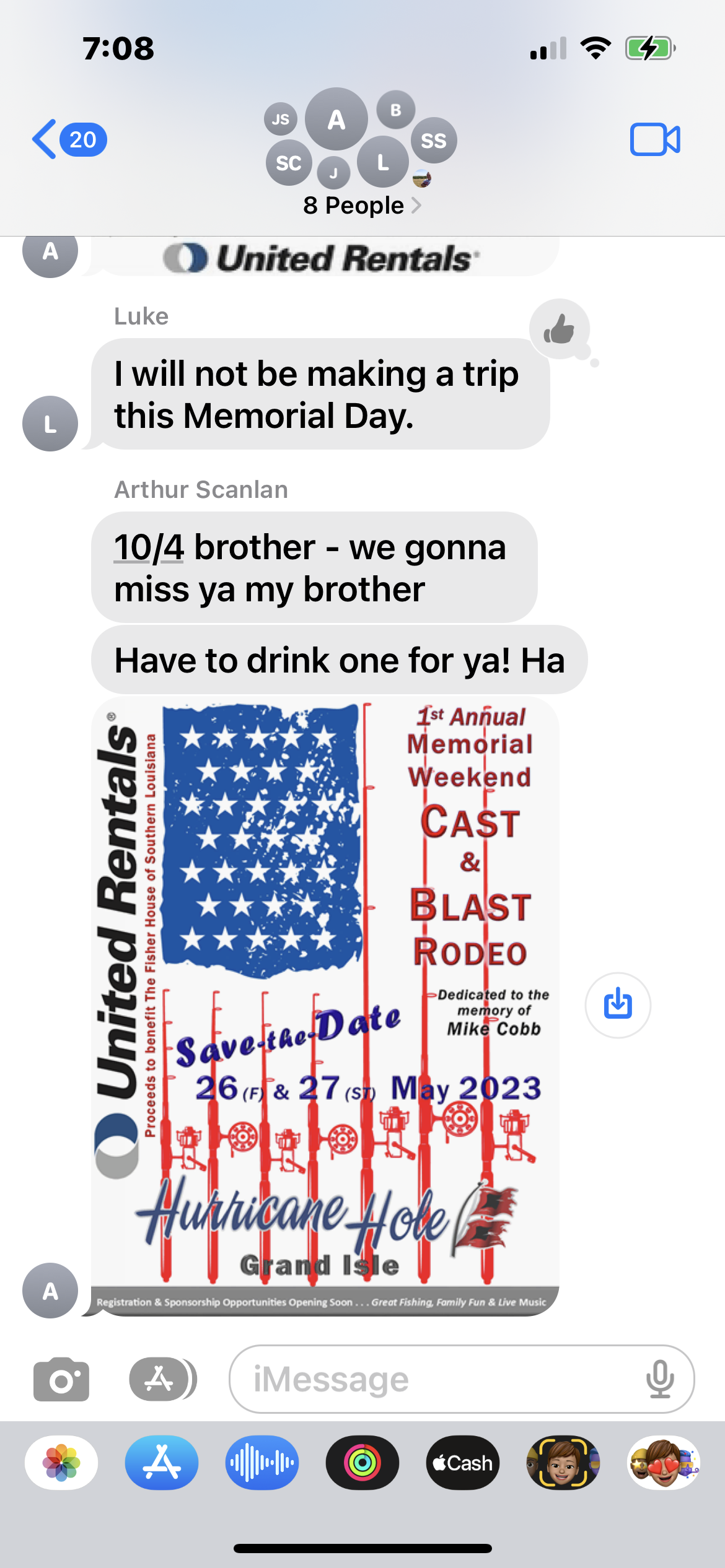Screen dimensions: 725x1568
Task: Open the audio messages app
Action: [x=262, y=1463]
